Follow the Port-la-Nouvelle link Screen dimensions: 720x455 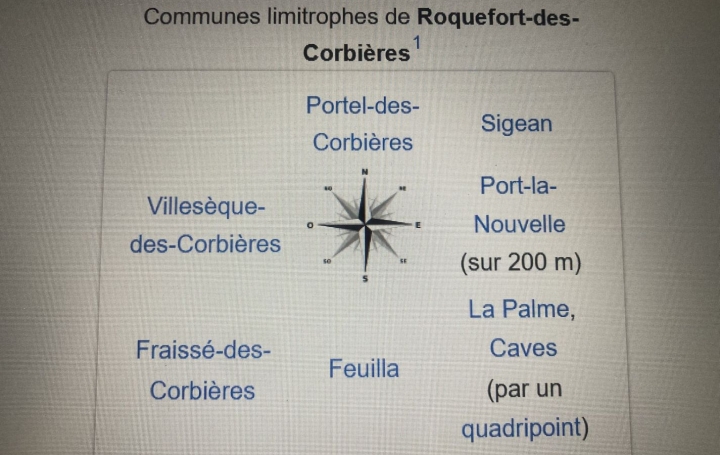coord(518,205)
